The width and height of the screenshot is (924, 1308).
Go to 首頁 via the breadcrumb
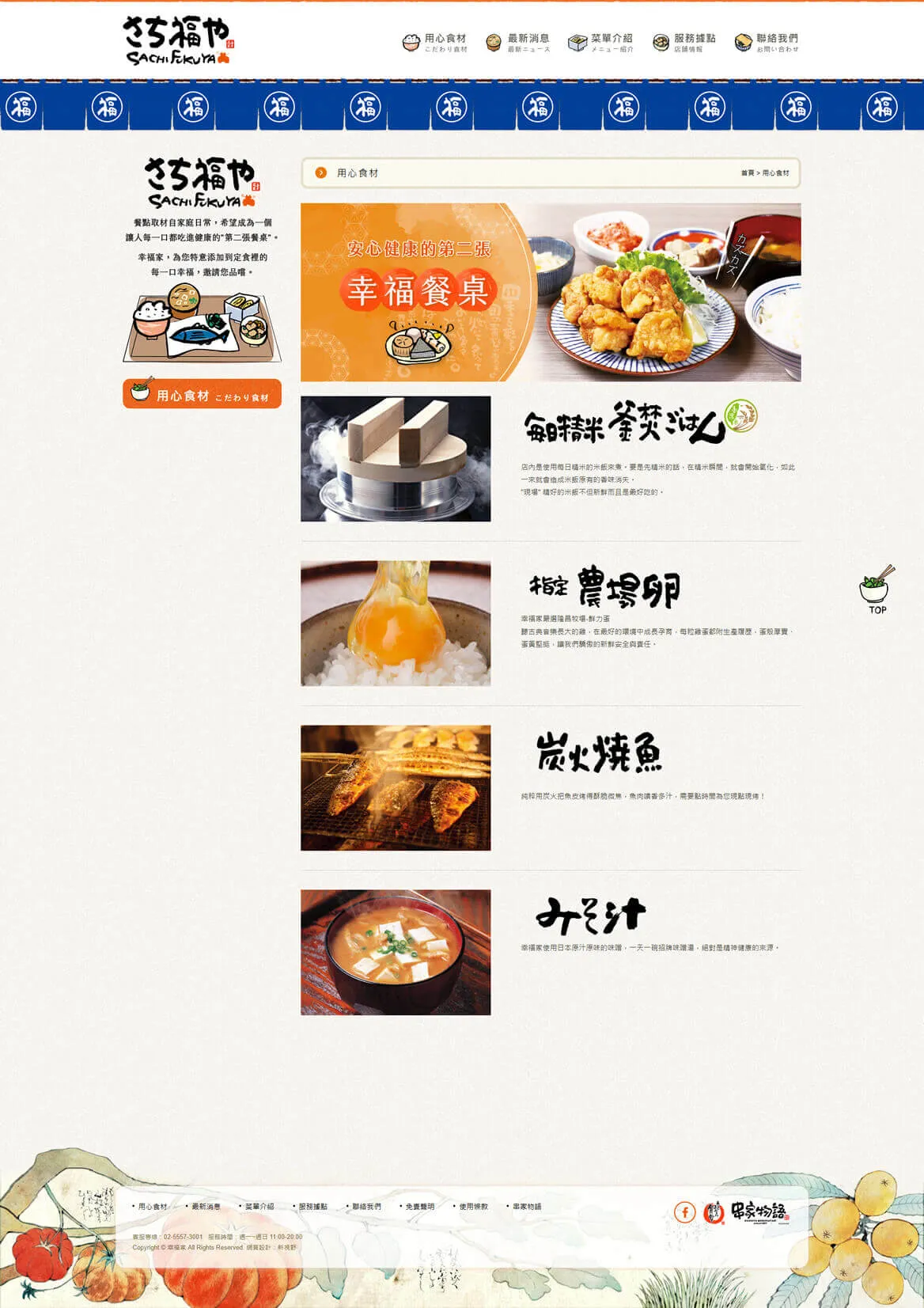[x=747, y=173]
